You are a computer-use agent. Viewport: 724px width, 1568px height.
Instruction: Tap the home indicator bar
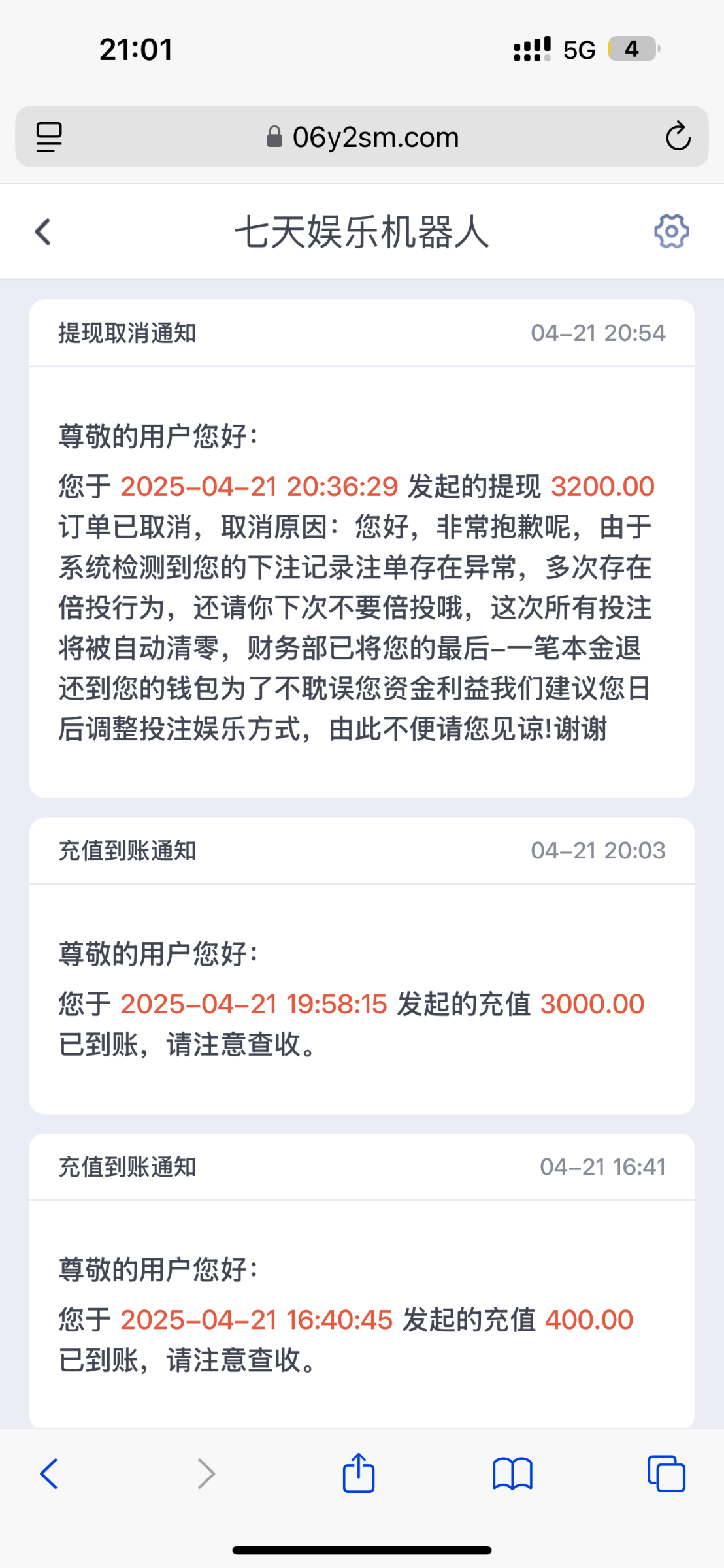[362, 1549]
